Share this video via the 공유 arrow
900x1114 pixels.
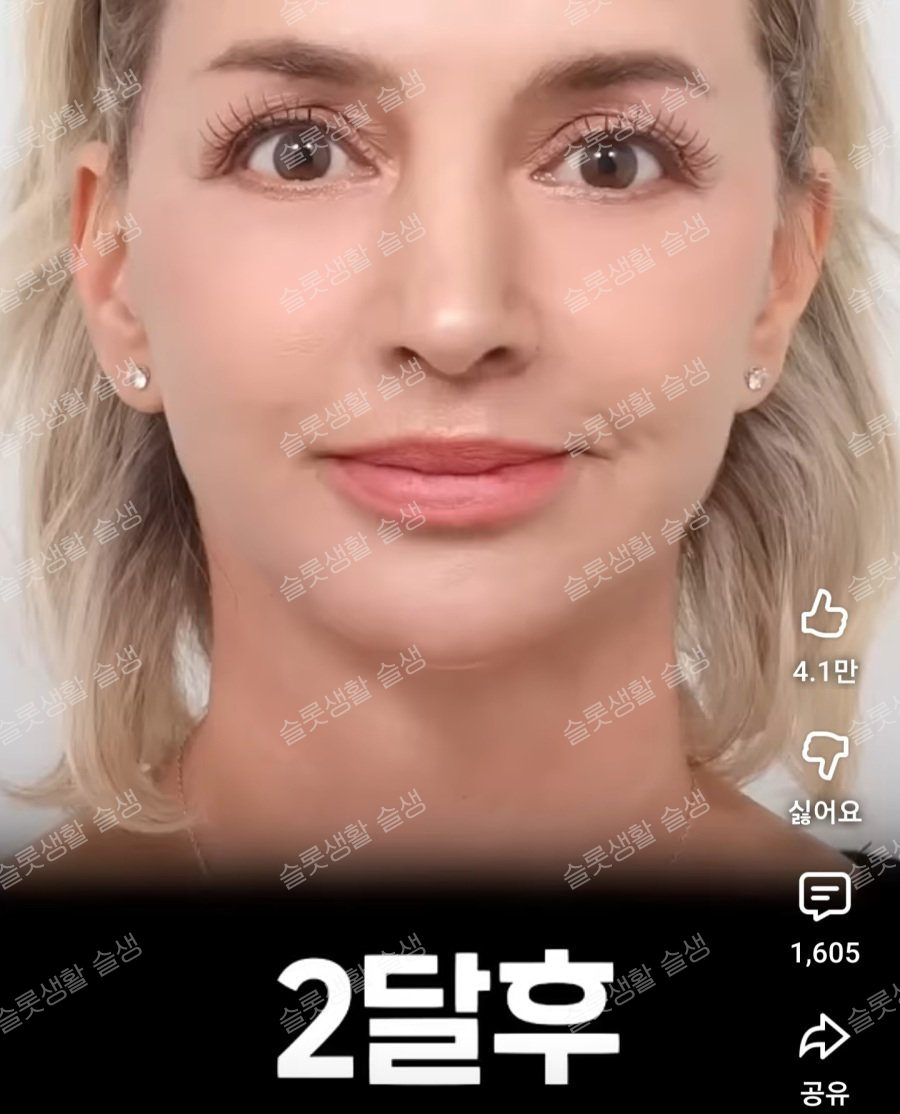824,1038
